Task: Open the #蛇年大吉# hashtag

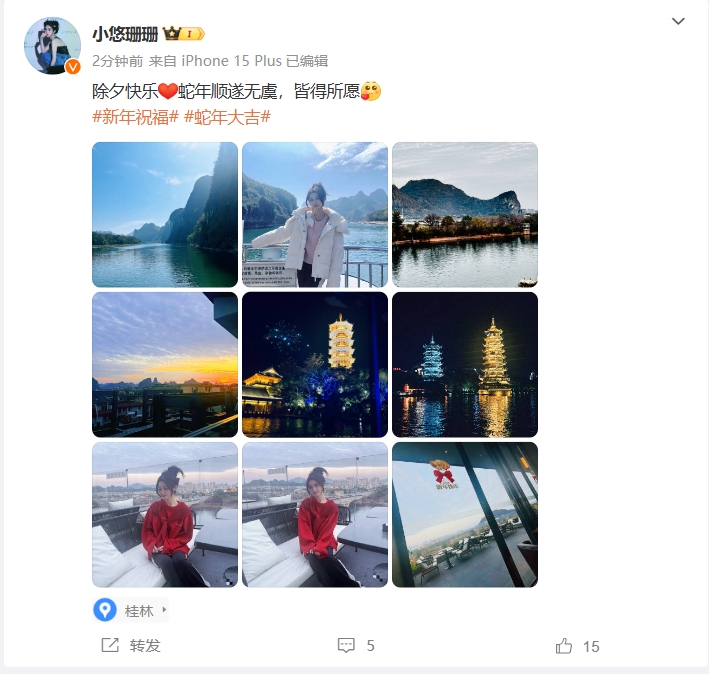Action: [227, 117]
